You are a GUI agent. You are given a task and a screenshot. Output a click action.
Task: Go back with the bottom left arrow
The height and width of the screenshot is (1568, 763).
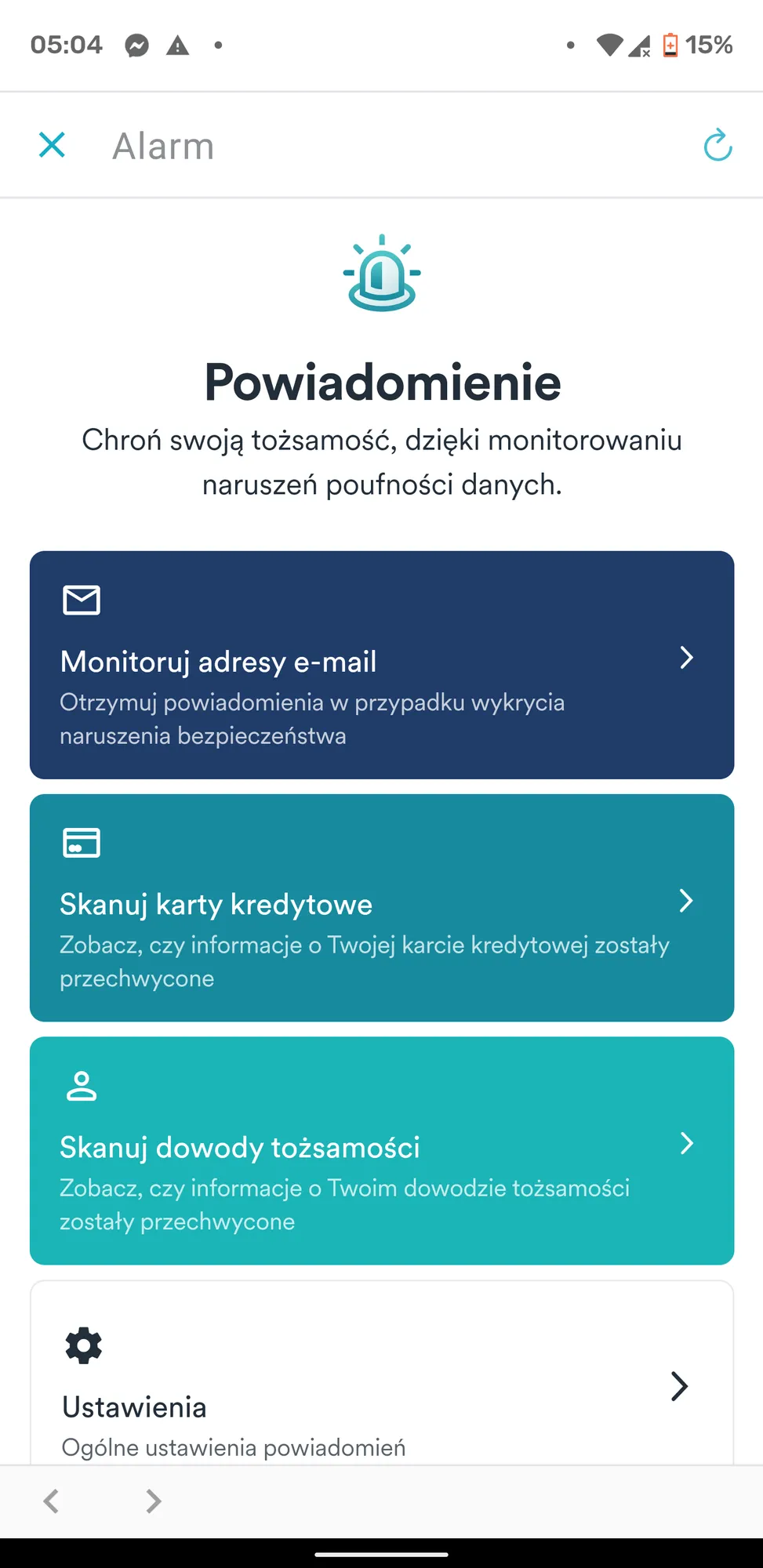click(x=52, y=1501)
